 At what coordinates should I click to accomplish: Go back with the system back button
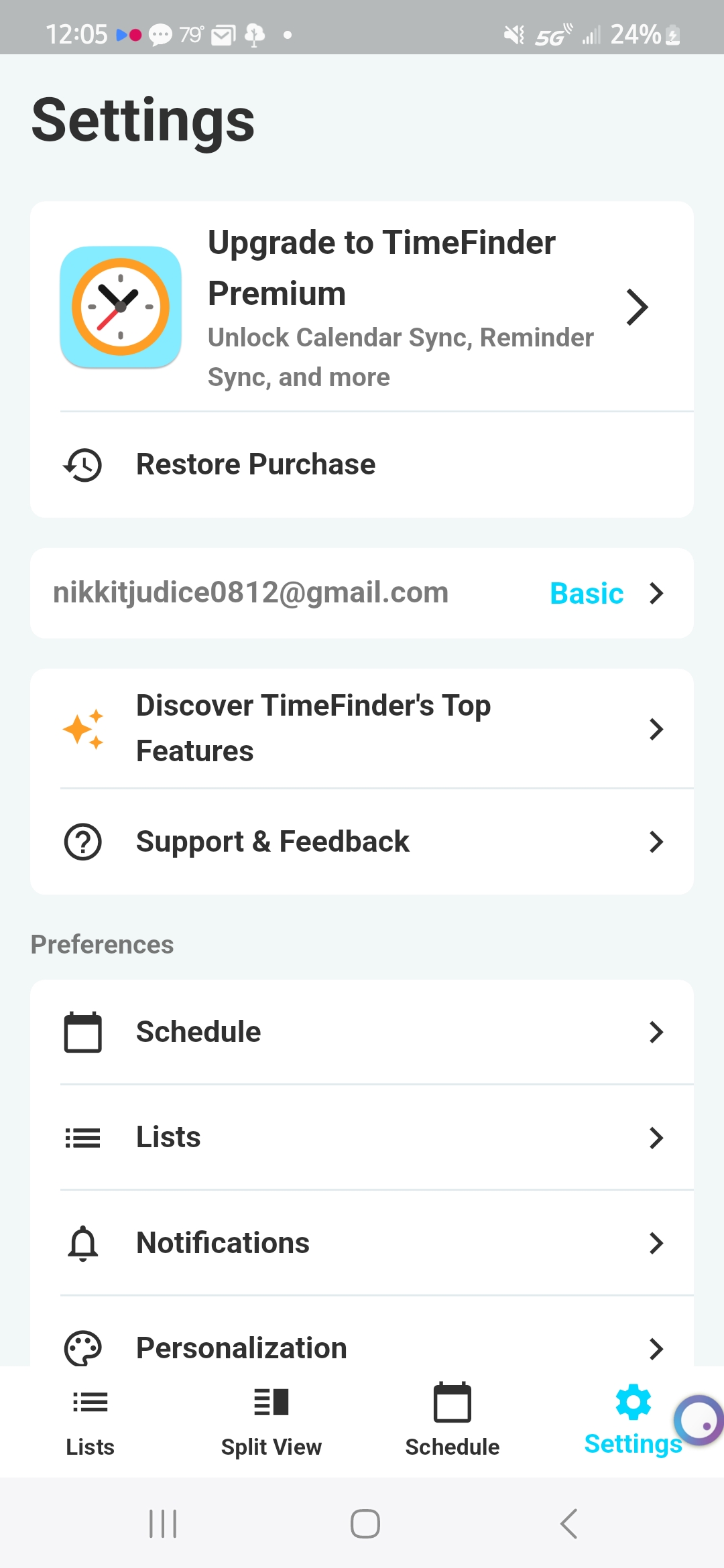pyautogui.click(x=568, y=1524)
